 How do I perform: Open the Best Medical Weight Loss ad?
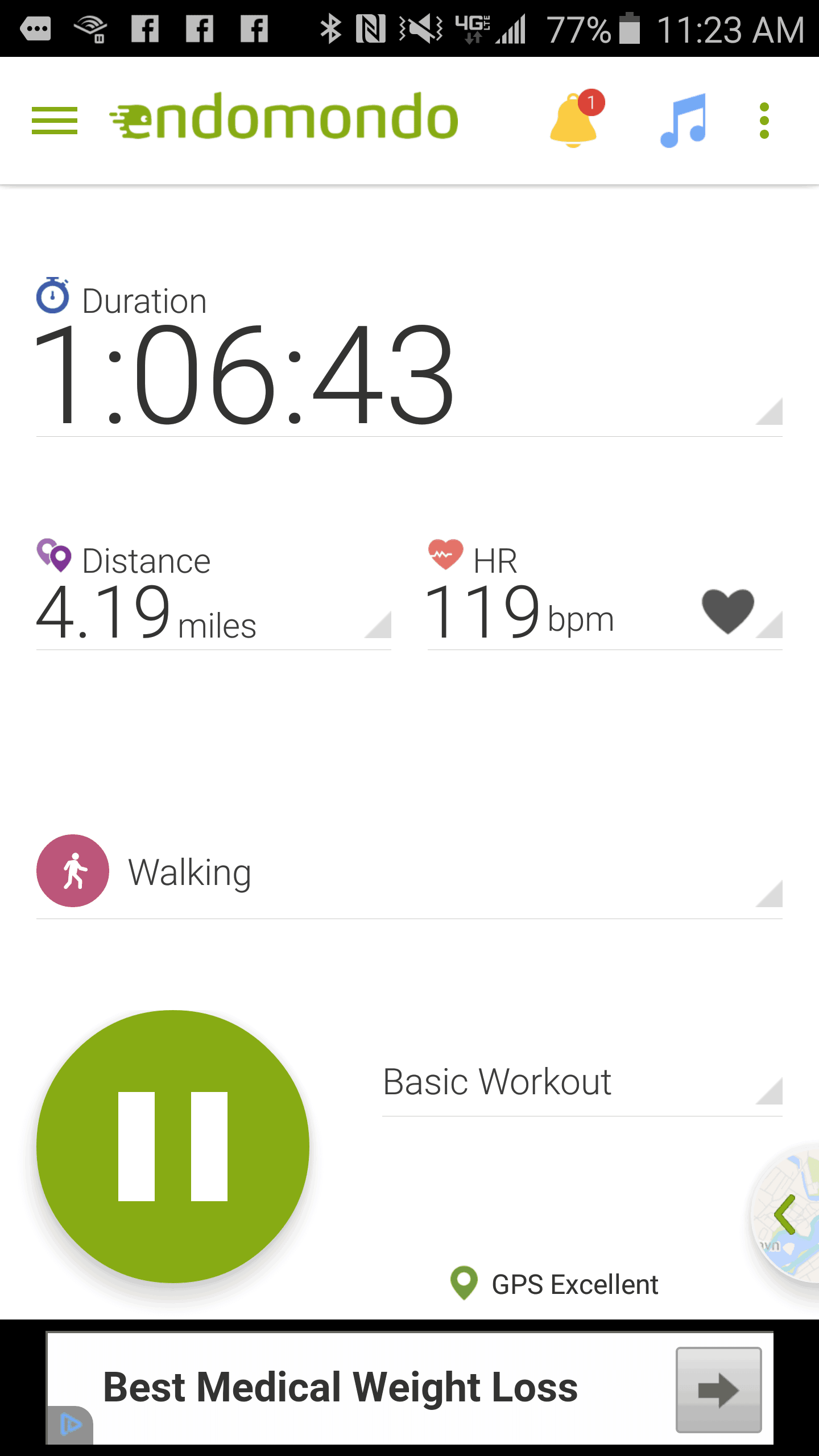point(409,1388)
